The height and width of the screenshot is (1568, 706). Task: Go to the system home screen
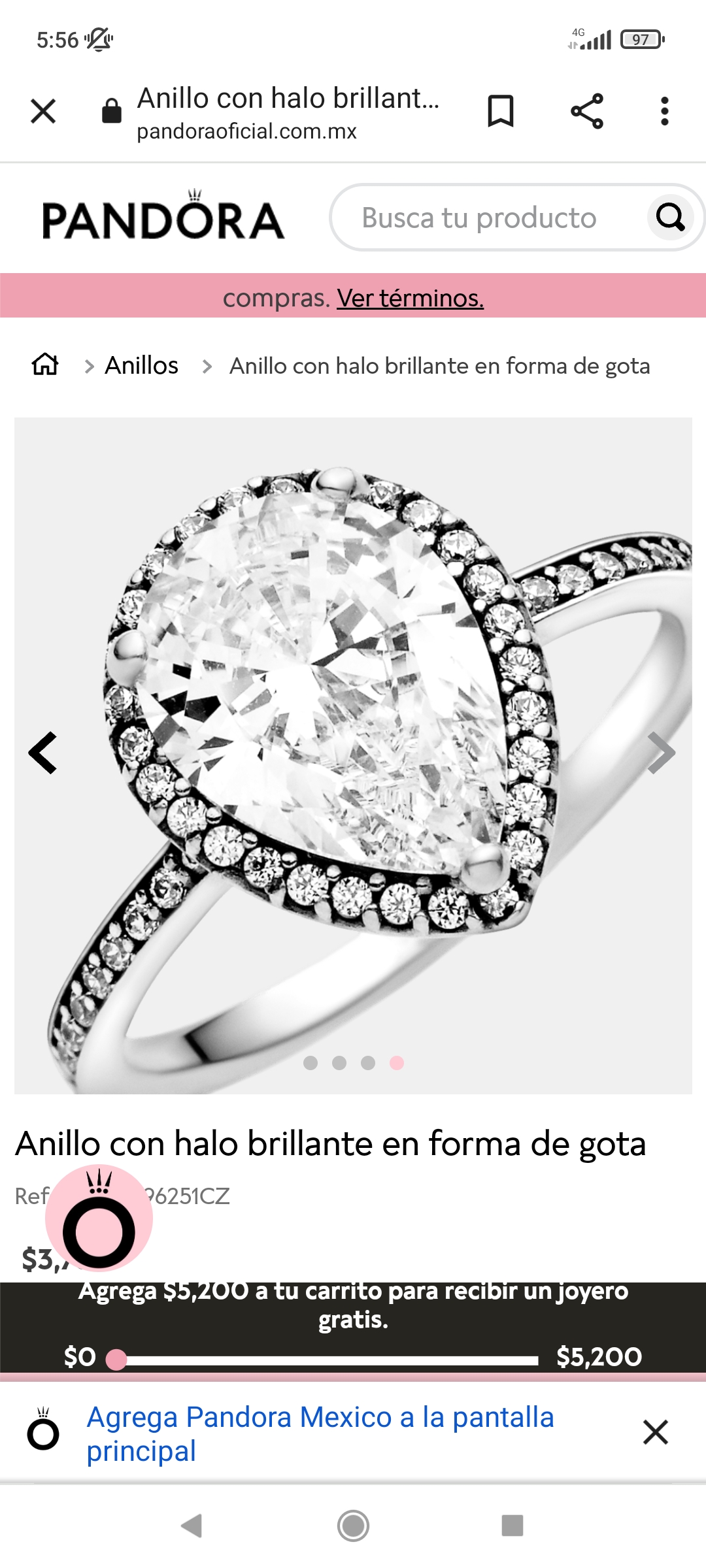click(353, 1526)
